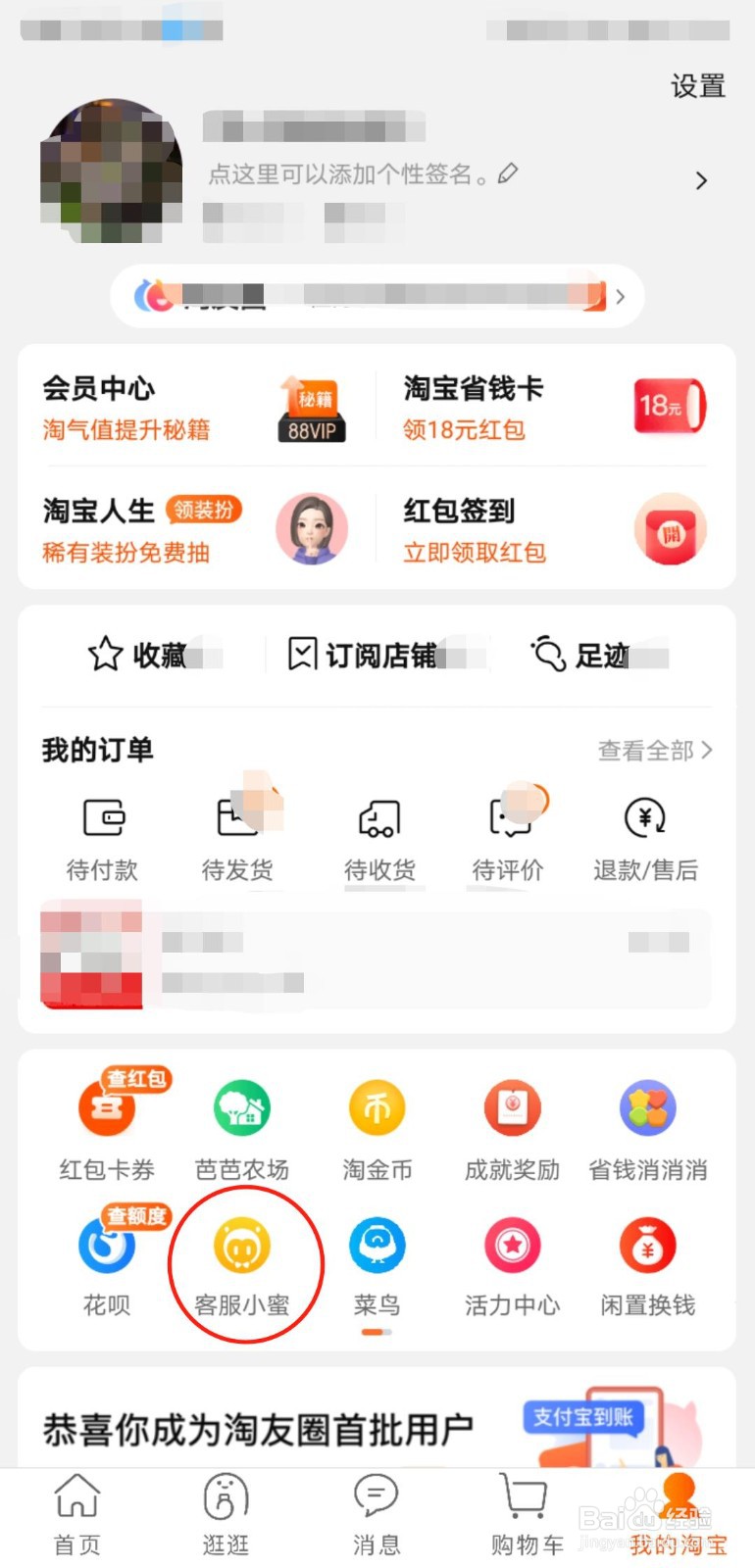Expand the promotional banner arrow
This screenshot has height=1568, width=755.
coord(620,297)
